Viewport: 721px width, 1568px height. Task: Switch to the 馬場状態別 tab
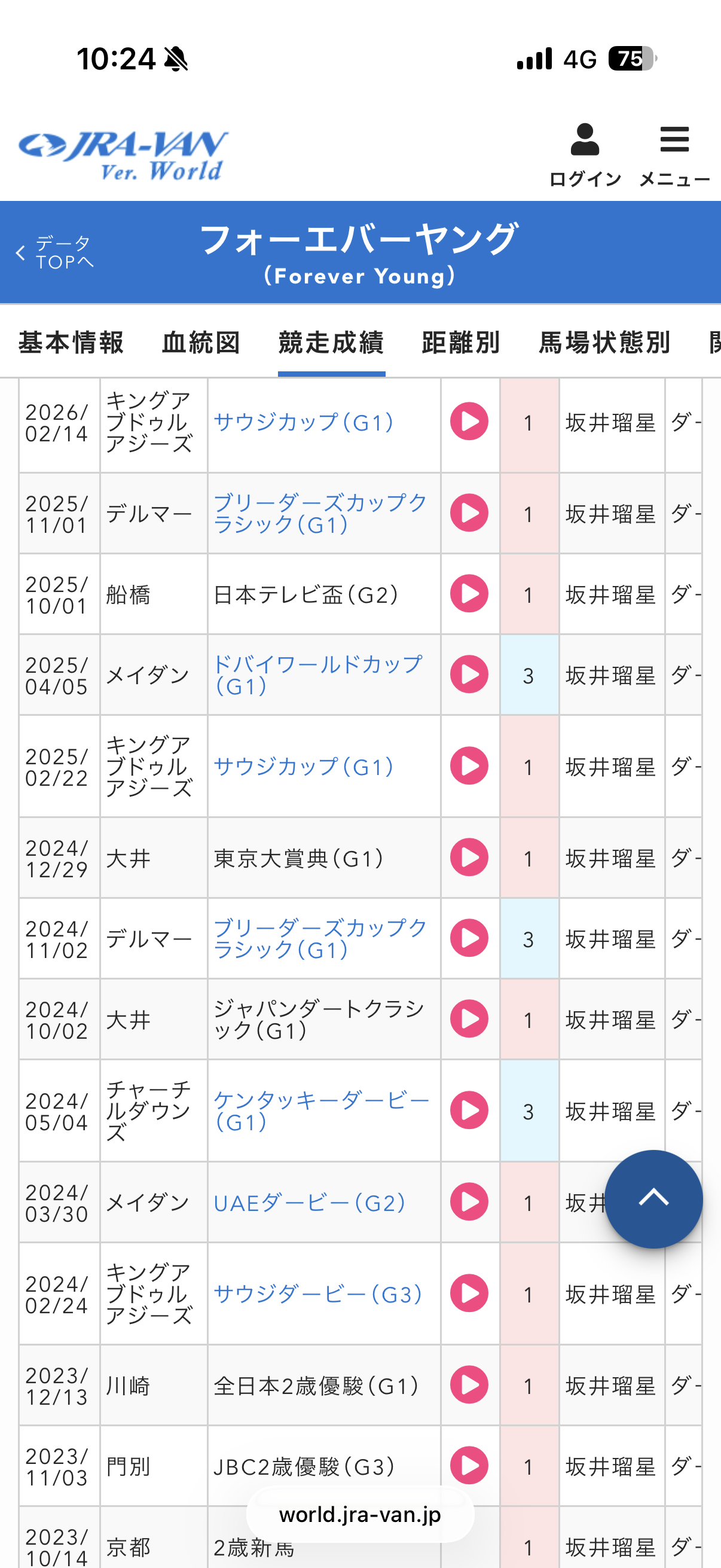pos(605,343)
